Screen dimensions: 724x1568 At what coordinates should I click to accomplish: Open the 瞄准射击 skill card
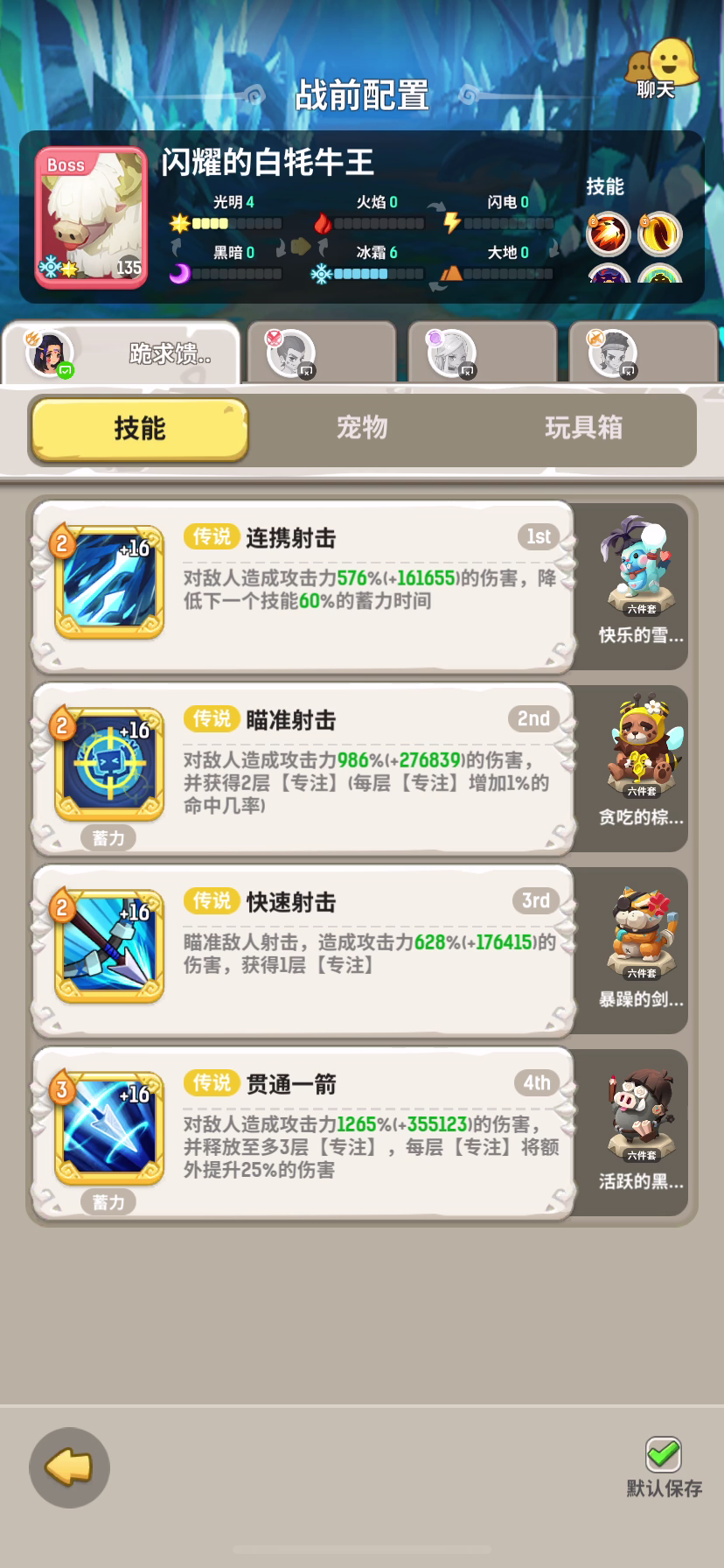point(303,769)
